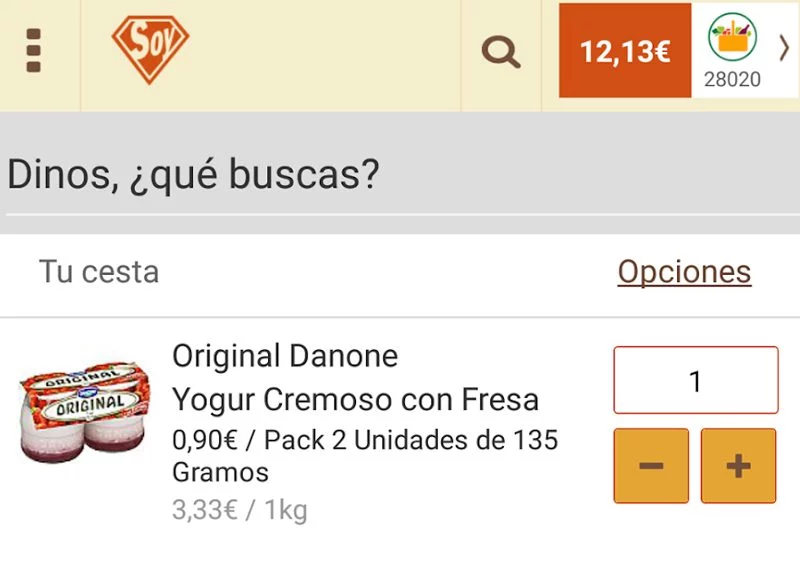Tap the 'Dinos, ¿qué buscas?' search field

click(x=400, y=176)
